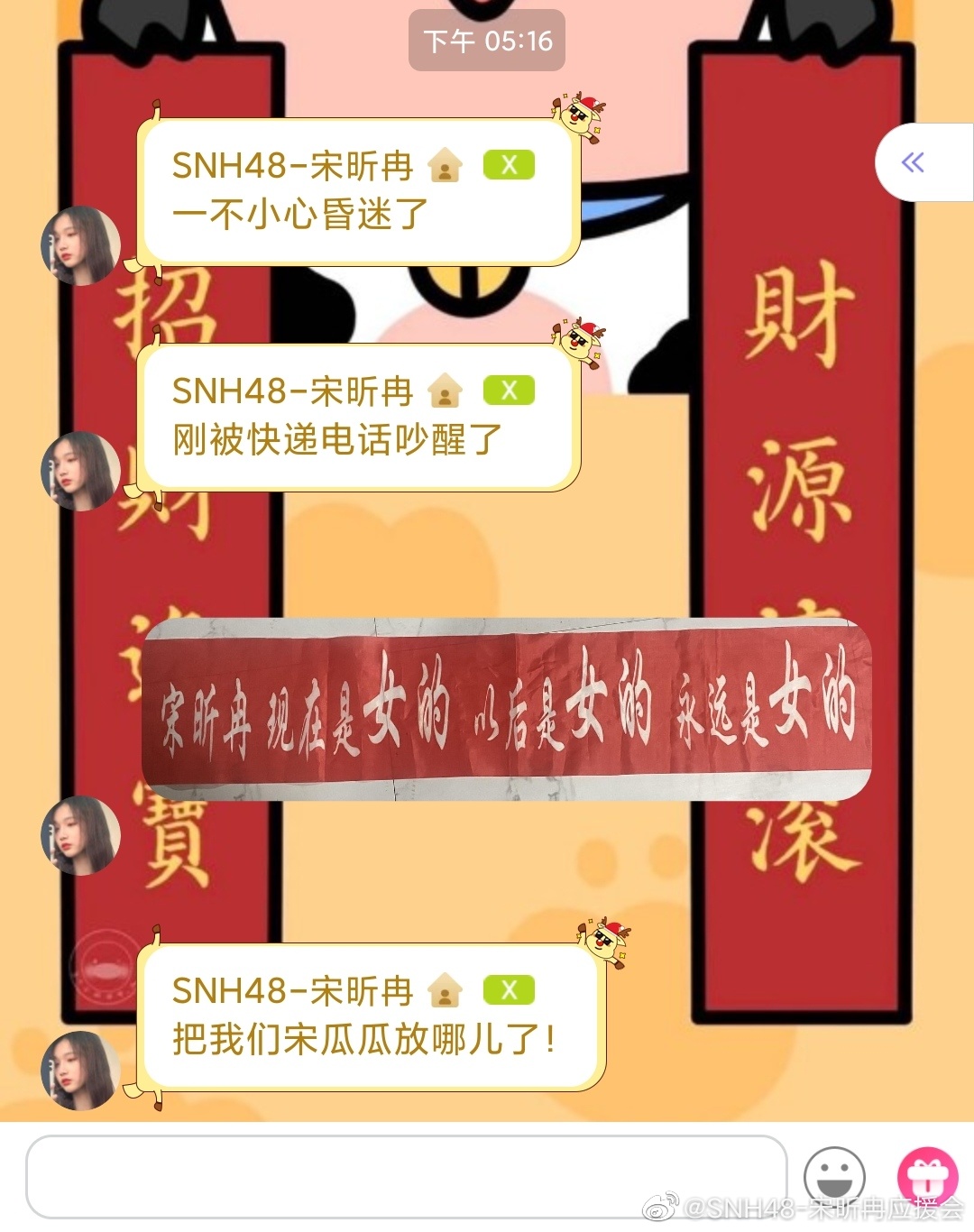
Task: Focus the message input field
Action: (406, 1176)
